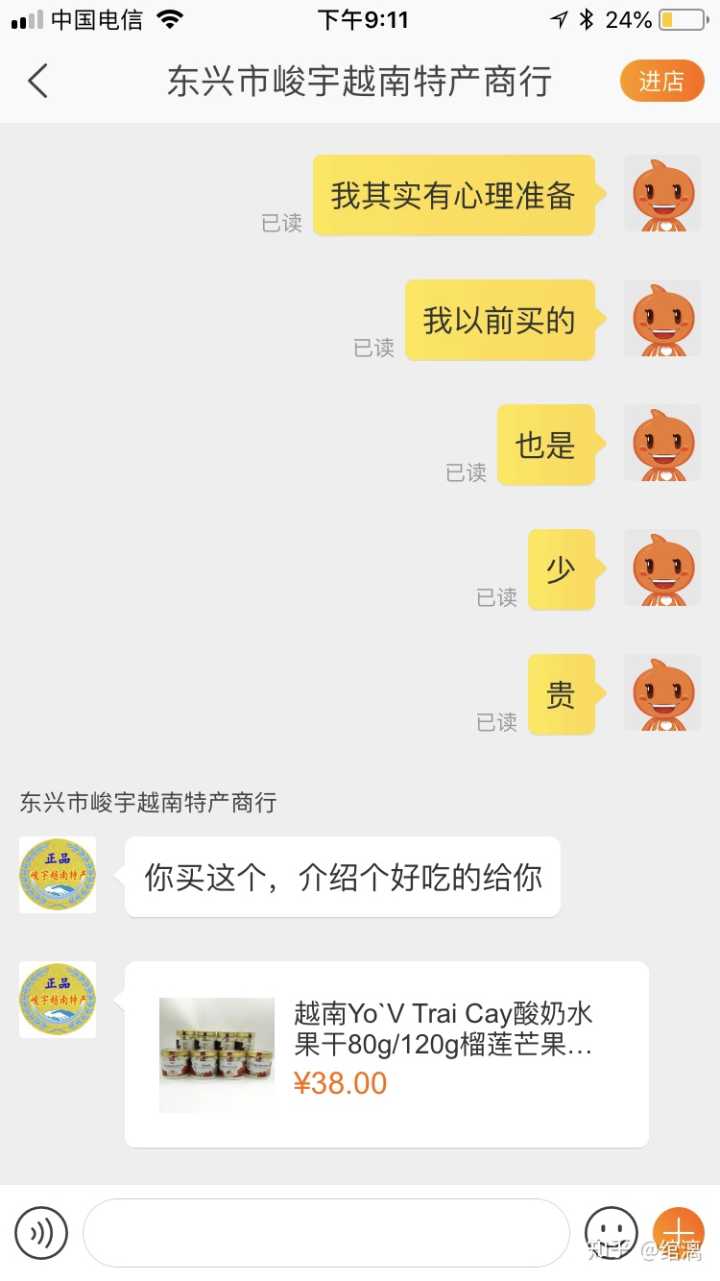Go back from the chat
Image resolution: width=720 pixels, height=1281 pixels.
pyautogui.click(x=38, y=81)
